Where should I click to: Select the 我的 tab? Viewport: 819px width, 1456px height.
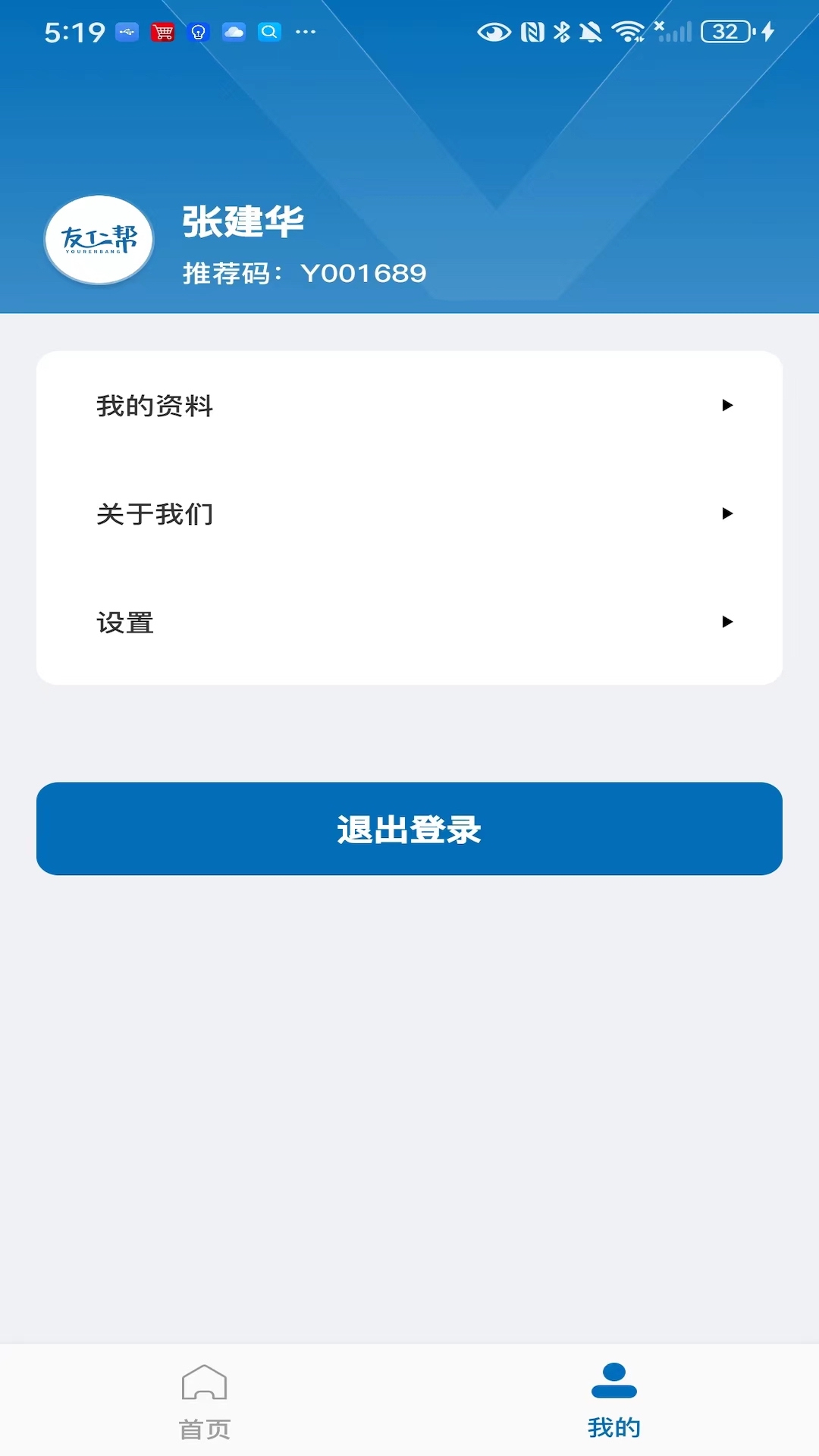click(613, 1401)
